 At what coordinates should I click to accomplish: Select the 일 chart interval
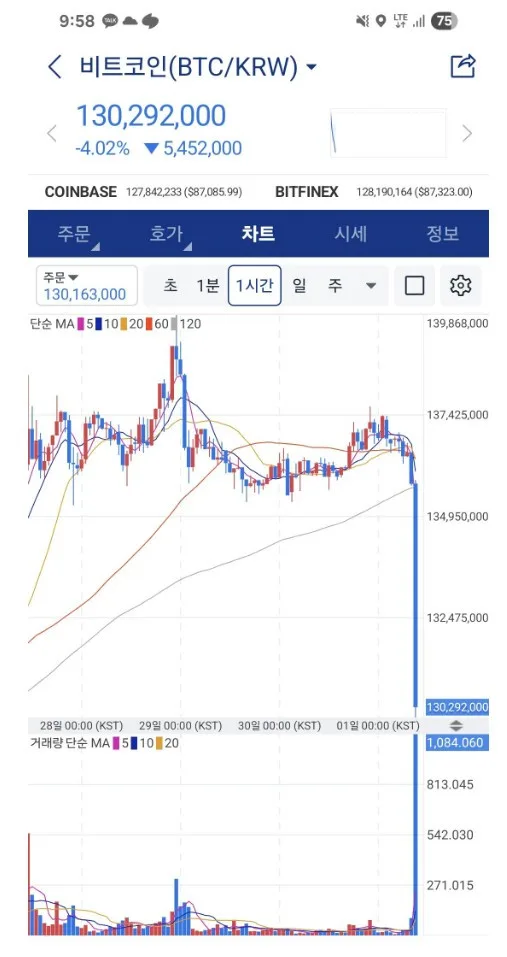[x=299, y=286]
